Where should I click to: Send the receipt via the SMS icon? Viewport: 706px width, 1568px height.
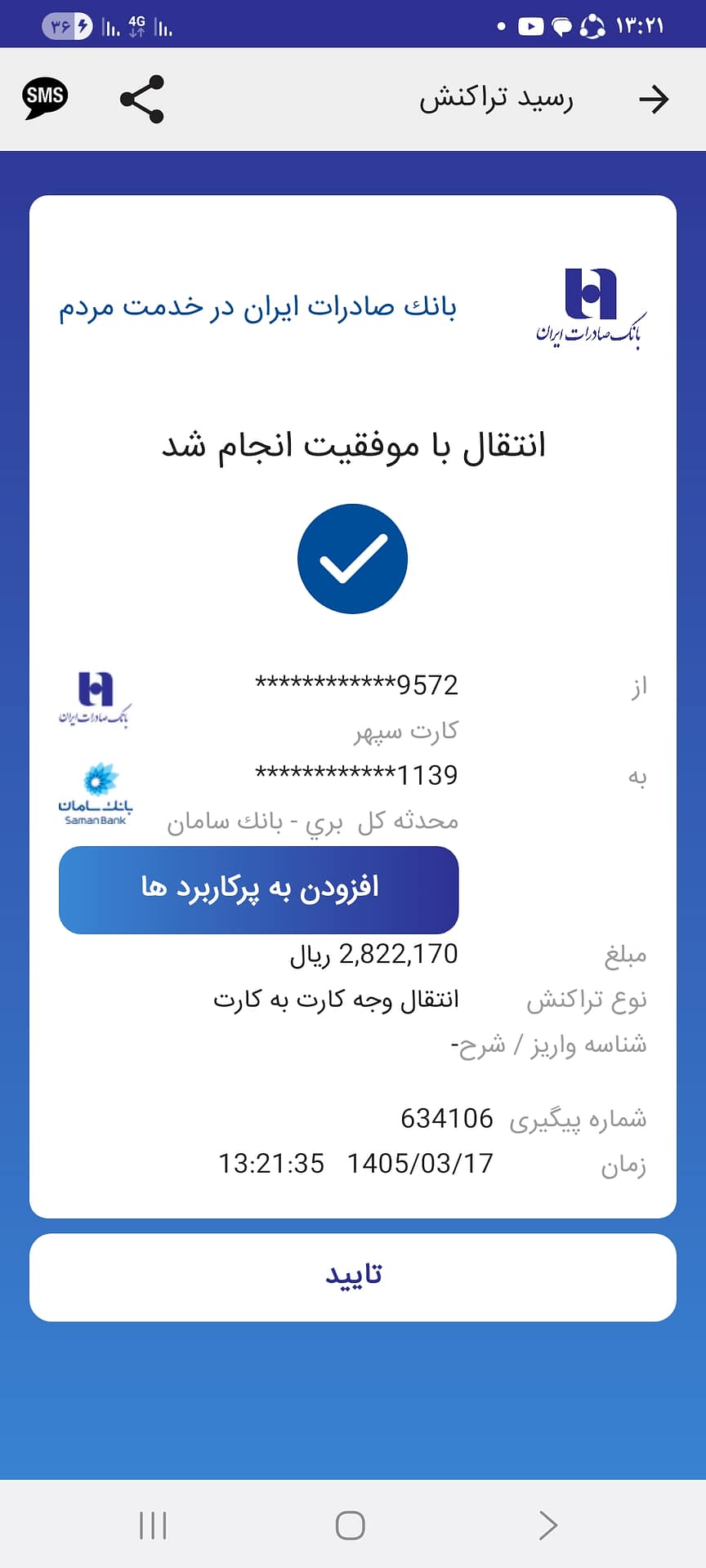tap(45, 99)
